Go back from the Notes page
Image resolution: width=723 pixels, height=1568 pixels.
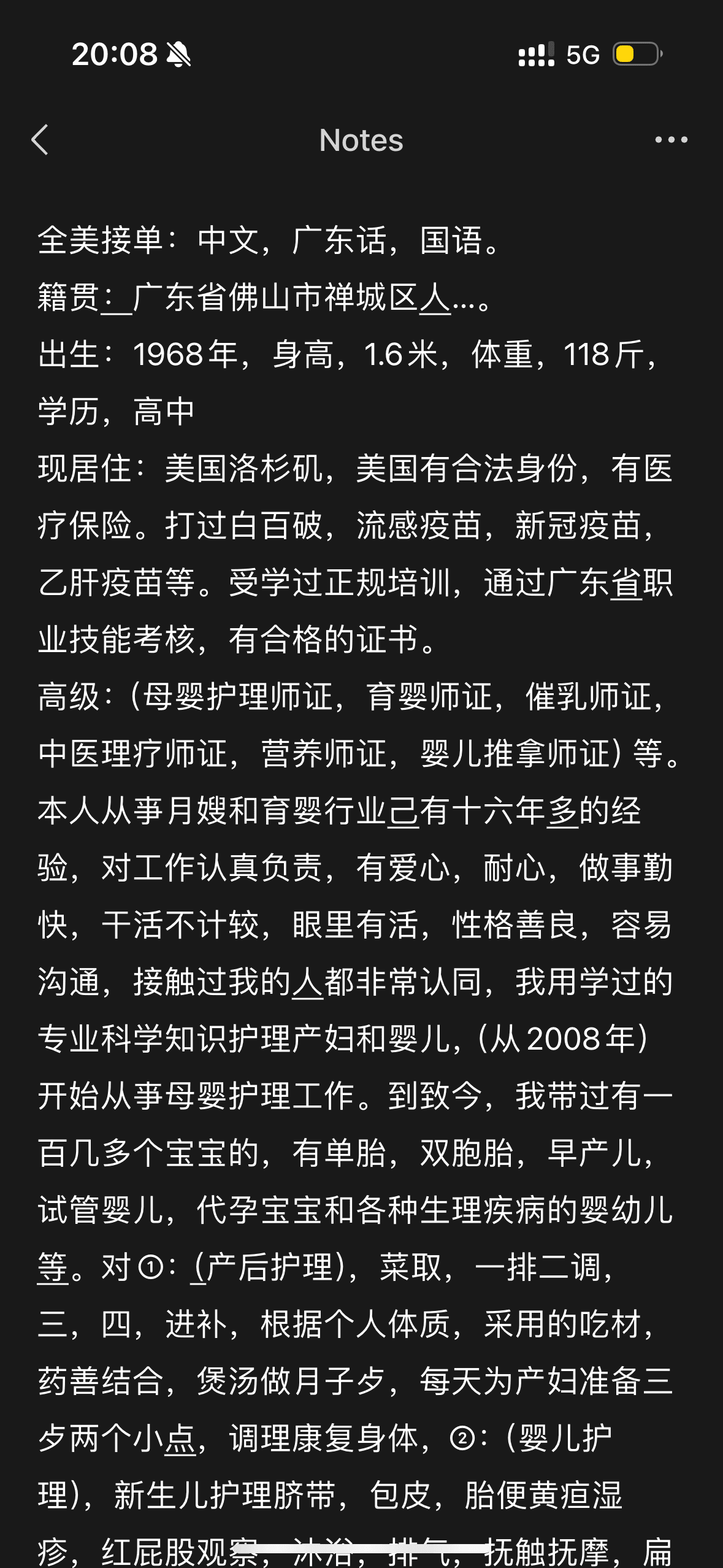(x=40, y=140)
